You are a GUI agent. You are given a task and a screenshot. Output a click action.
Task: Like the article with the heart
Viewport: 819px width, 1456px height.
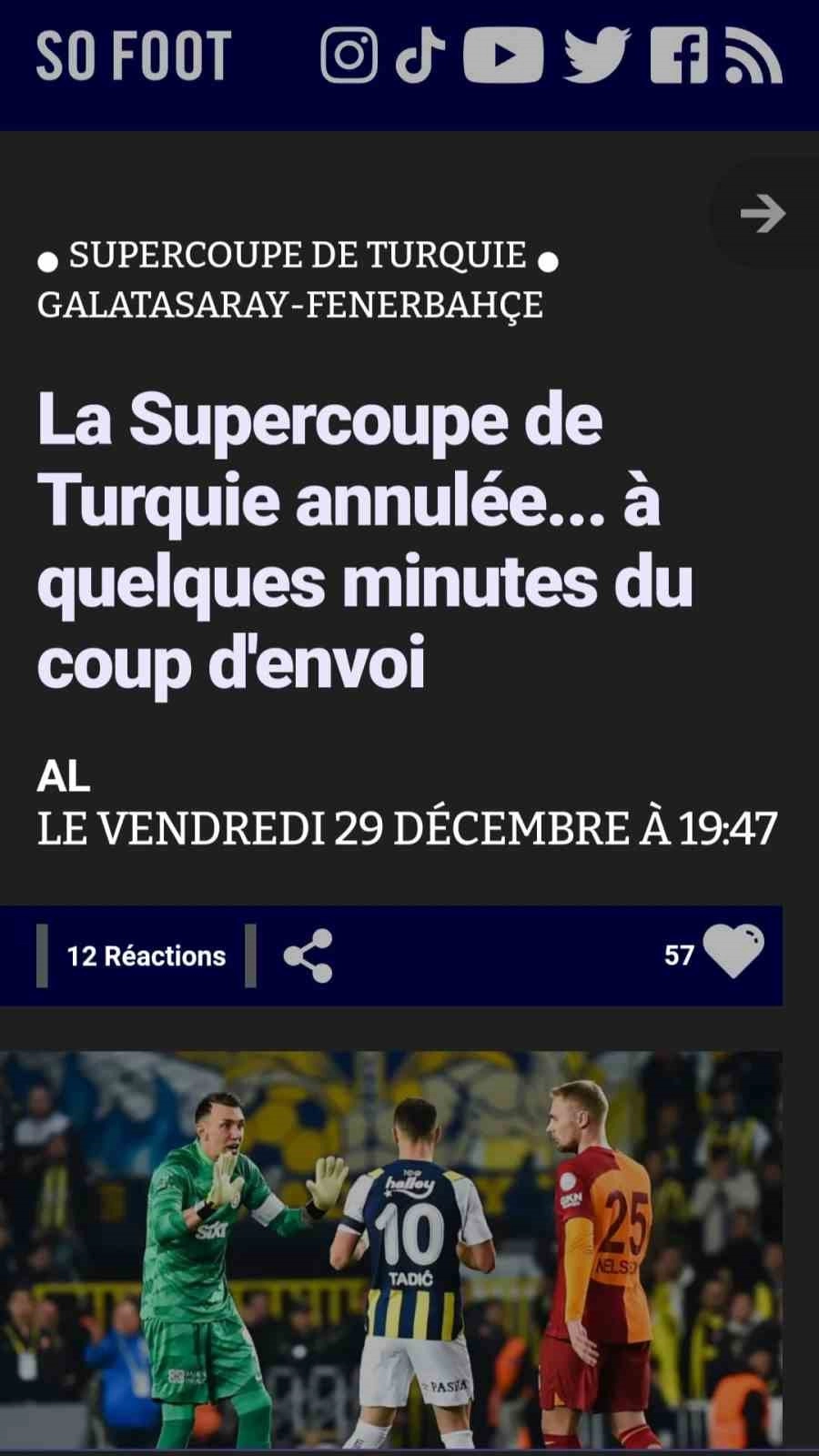click(733, 952)
